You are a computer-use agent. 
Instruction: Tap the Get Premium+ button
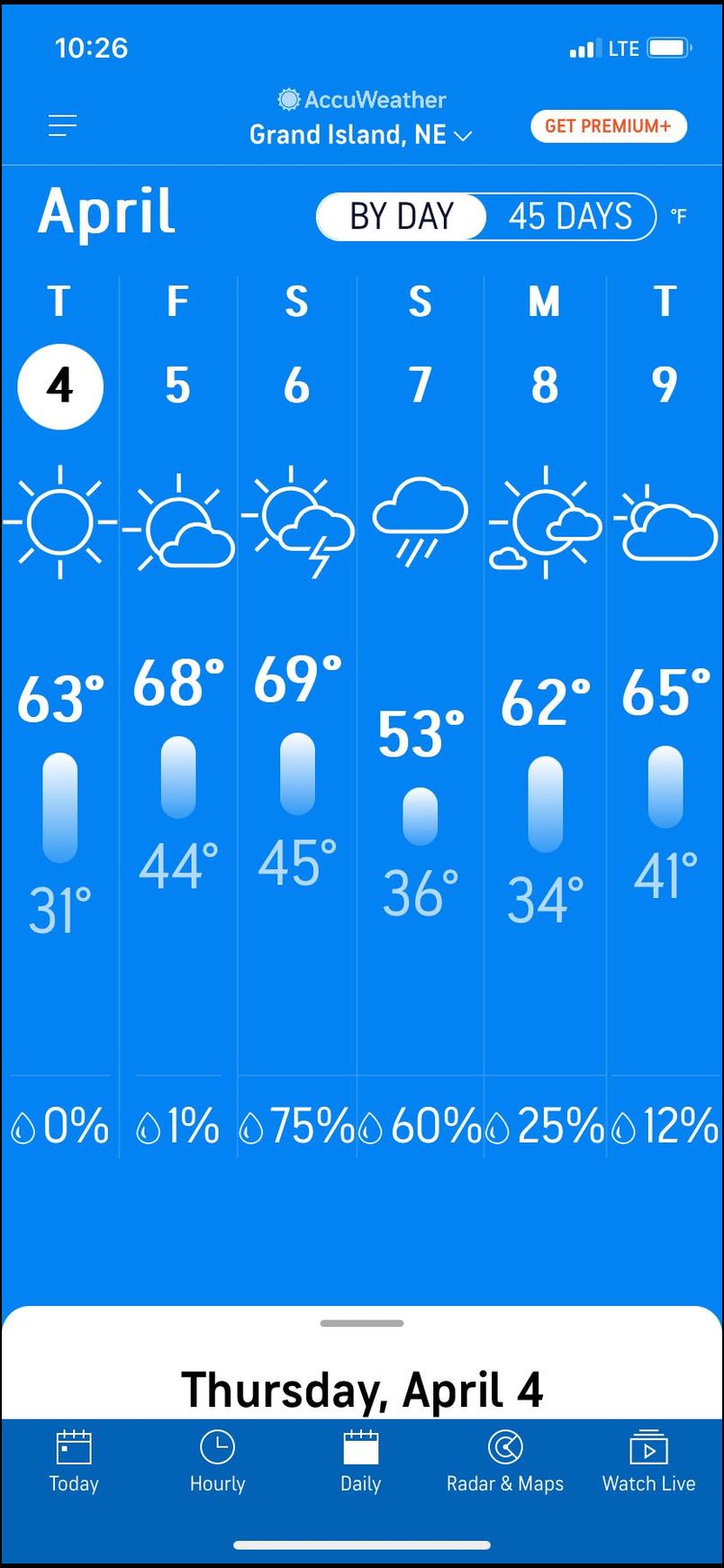pyautogui.click(x=608, y=126)
